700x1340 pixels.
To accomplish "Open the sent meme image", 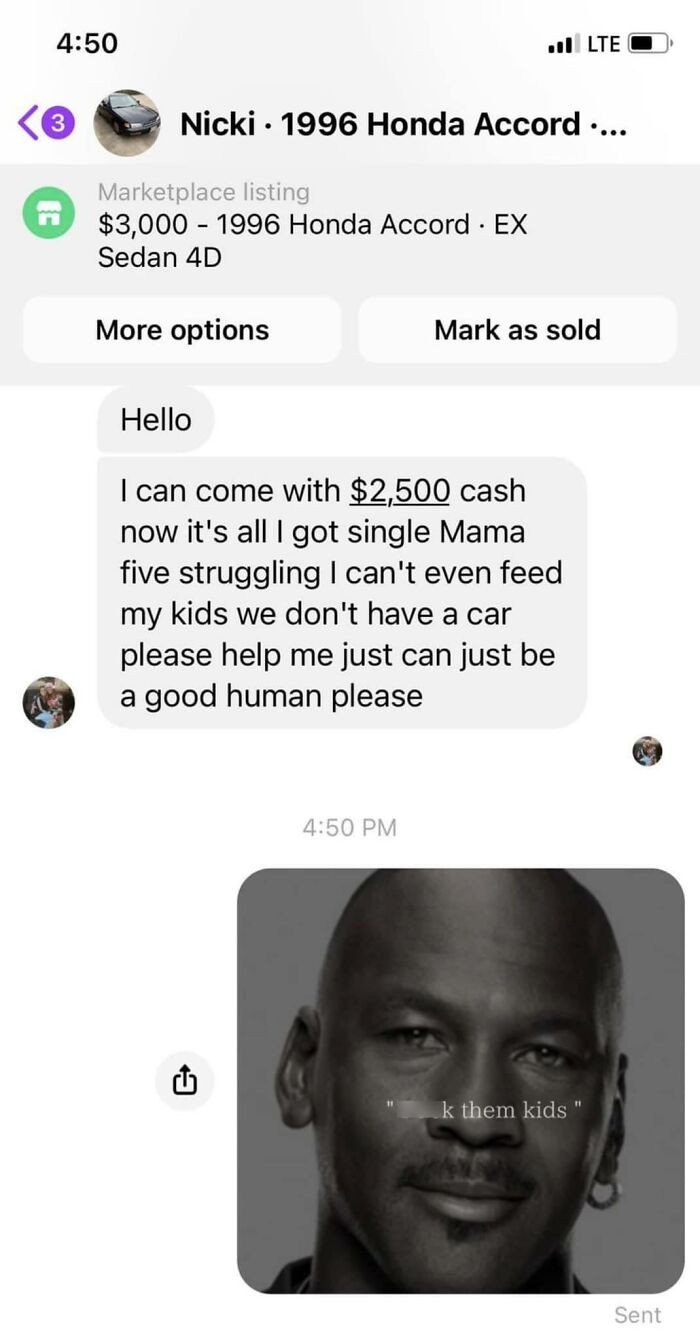I will pos(460,1080).
